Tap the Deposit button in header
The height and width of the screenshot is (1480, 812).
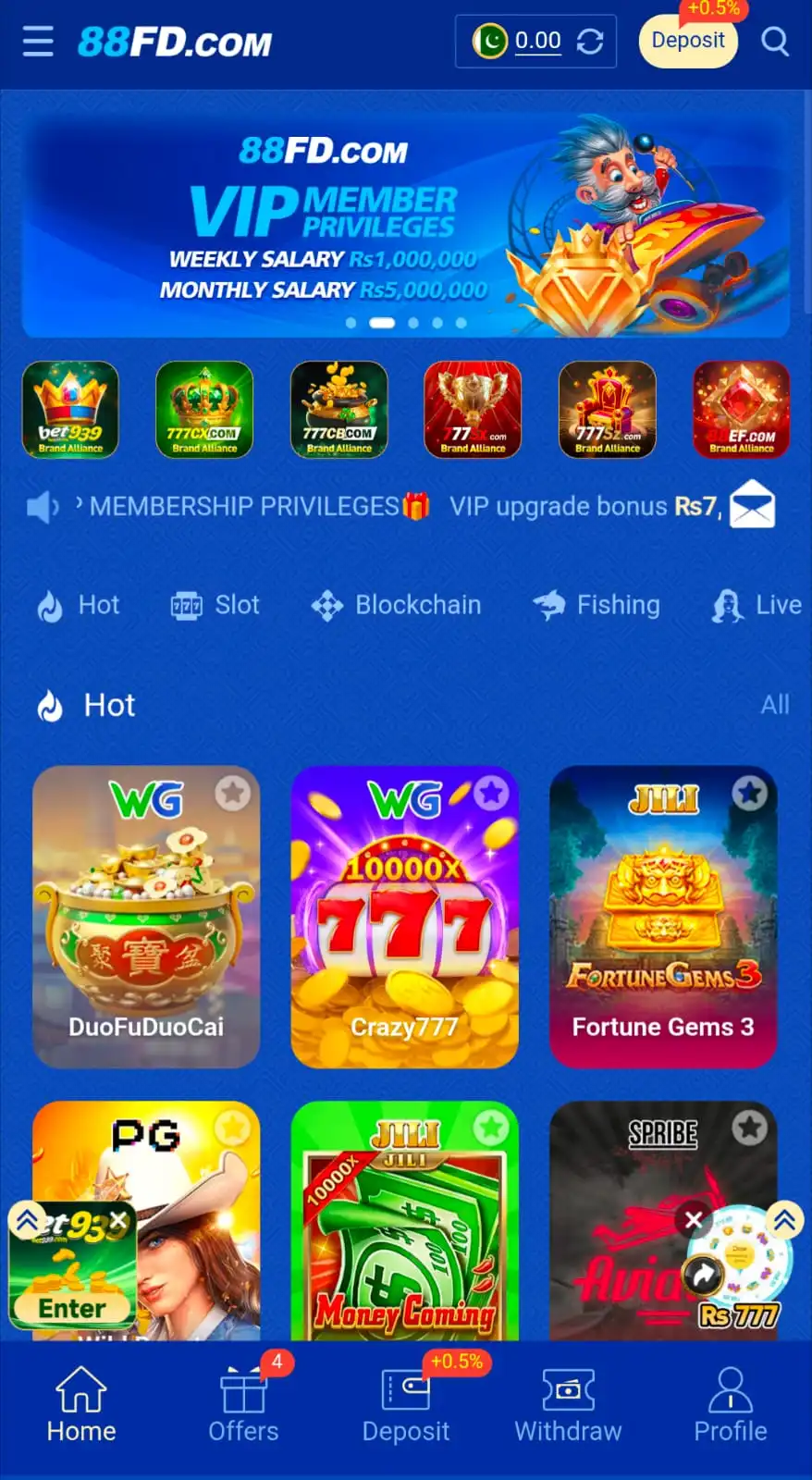tap(687, 41)
